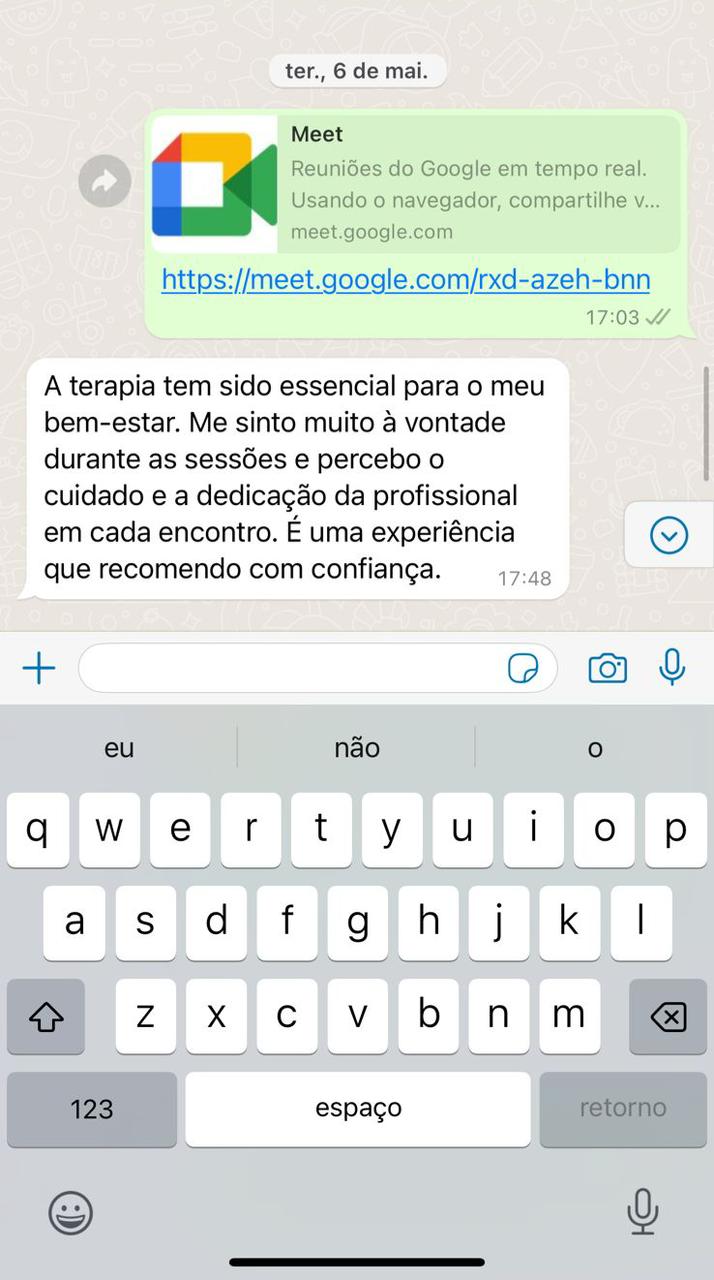Open the sticker picker

click(x=523, y=668)
